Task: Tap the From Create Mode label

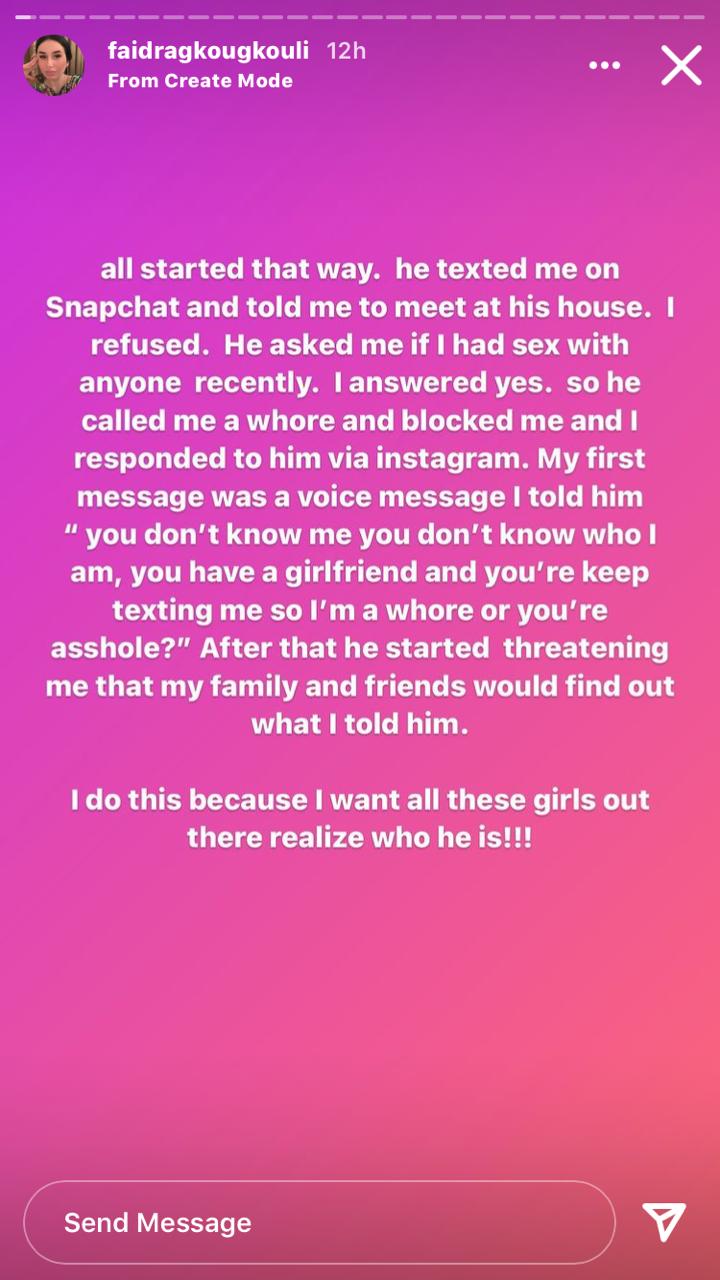Action: (x=200, y=81)
